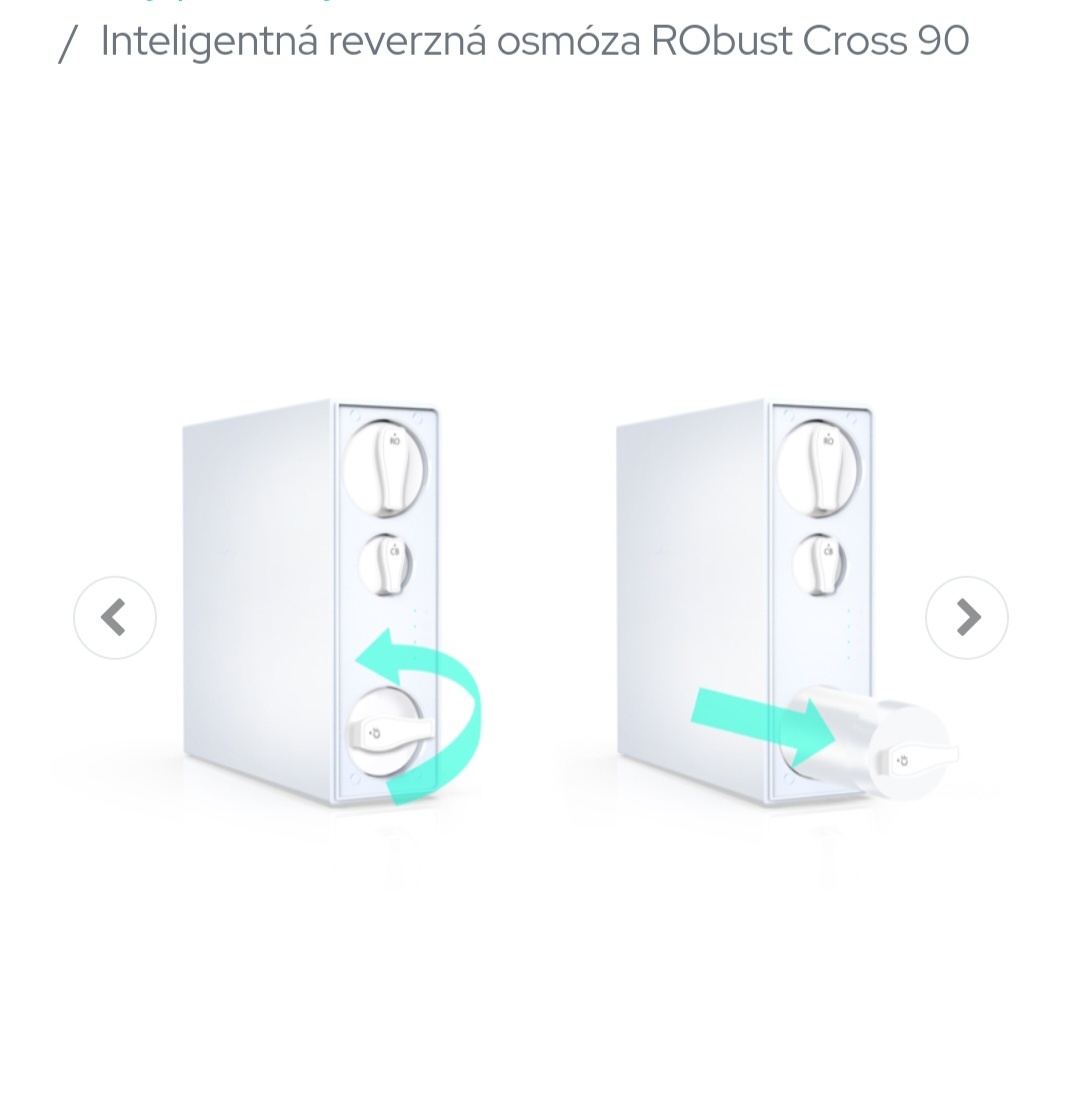Open the Inteligentná reverzná osmóza RObust Cross 90 breadcrumb
The height and width of the screenshot is (1120, 1080).
pos(535,40)
